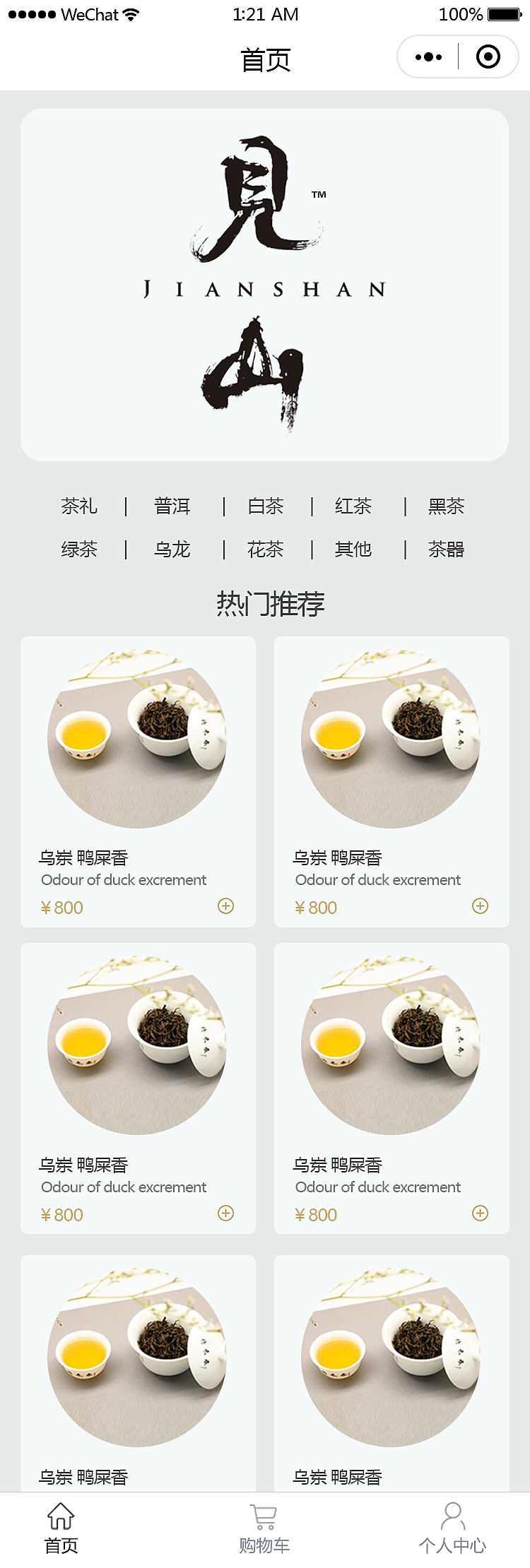Screen dimensions: 530x1568
Task: Open the 绿茶 category
Action: point(79,549)
